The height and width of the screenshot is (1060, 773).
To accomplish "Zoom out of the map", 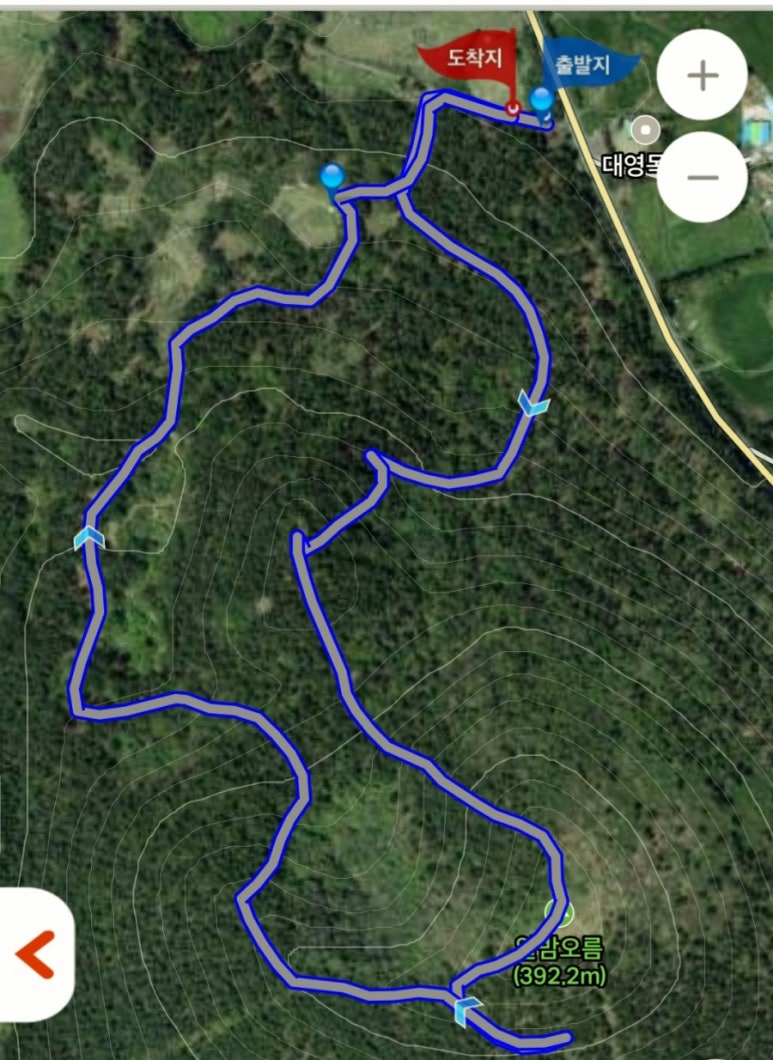I will (x=702, y=177).
